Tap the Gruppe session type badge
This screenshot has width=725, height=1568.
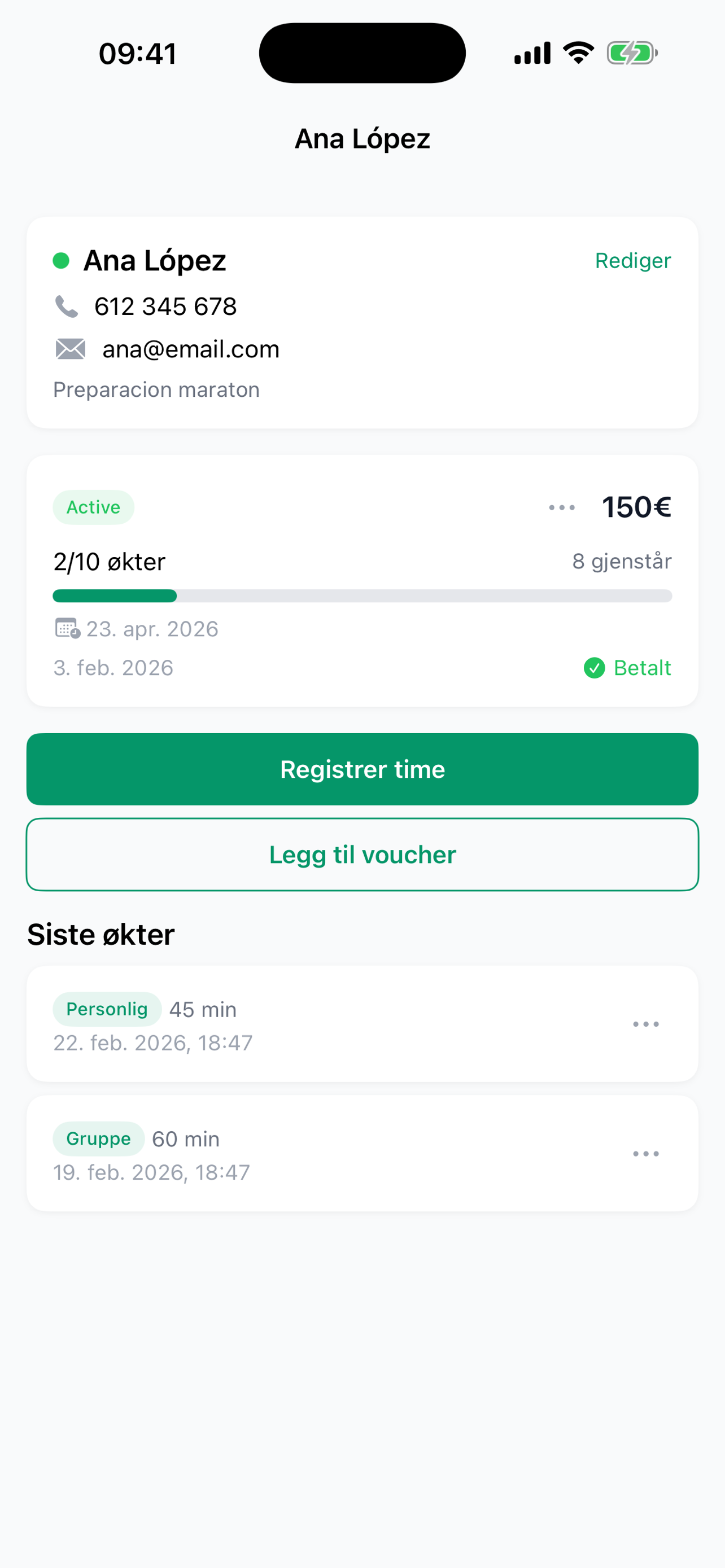coord(98,1138)
